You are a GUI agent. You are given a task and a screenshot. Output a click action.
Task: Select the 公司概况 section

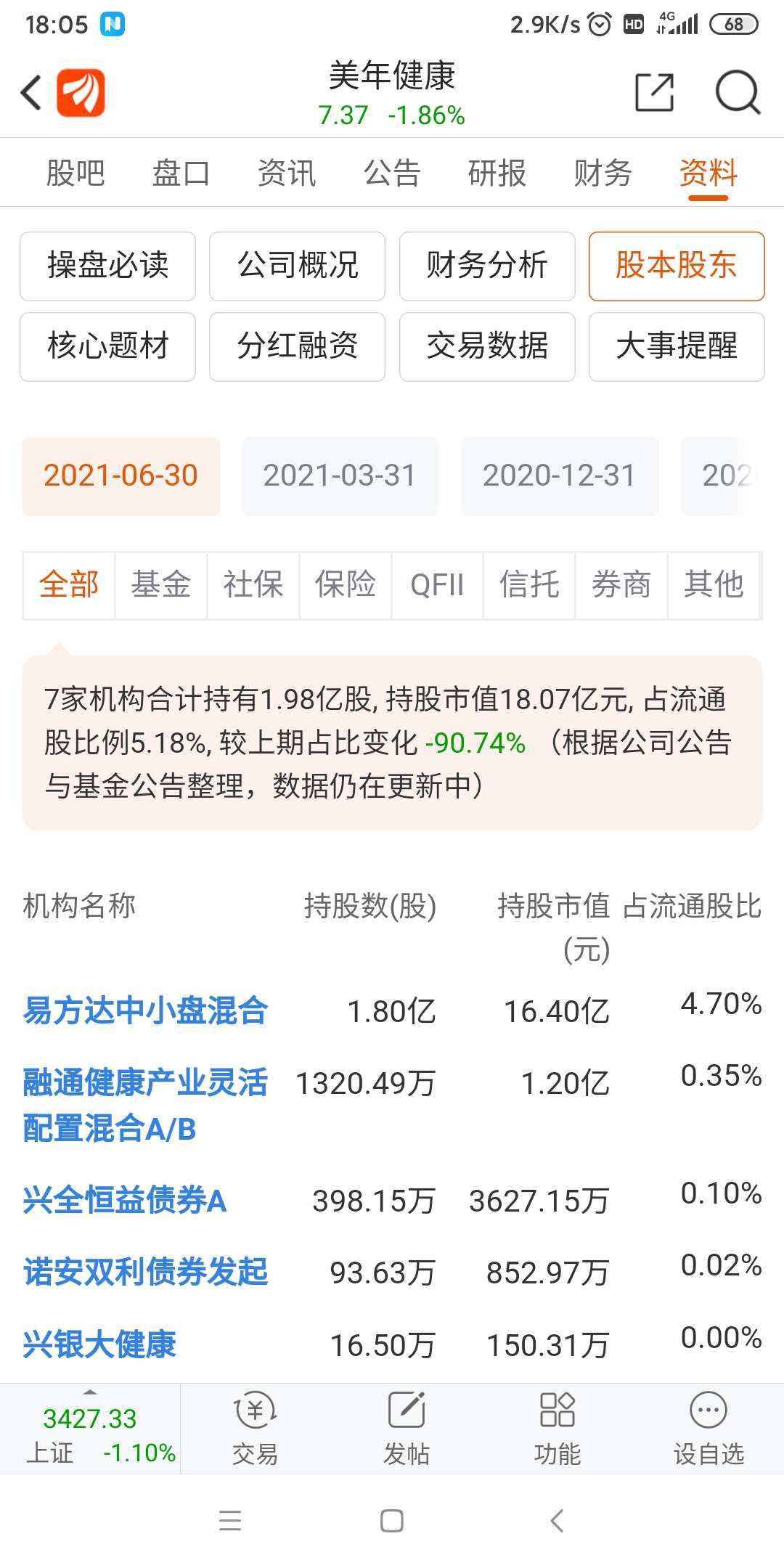tap(297, 266)
